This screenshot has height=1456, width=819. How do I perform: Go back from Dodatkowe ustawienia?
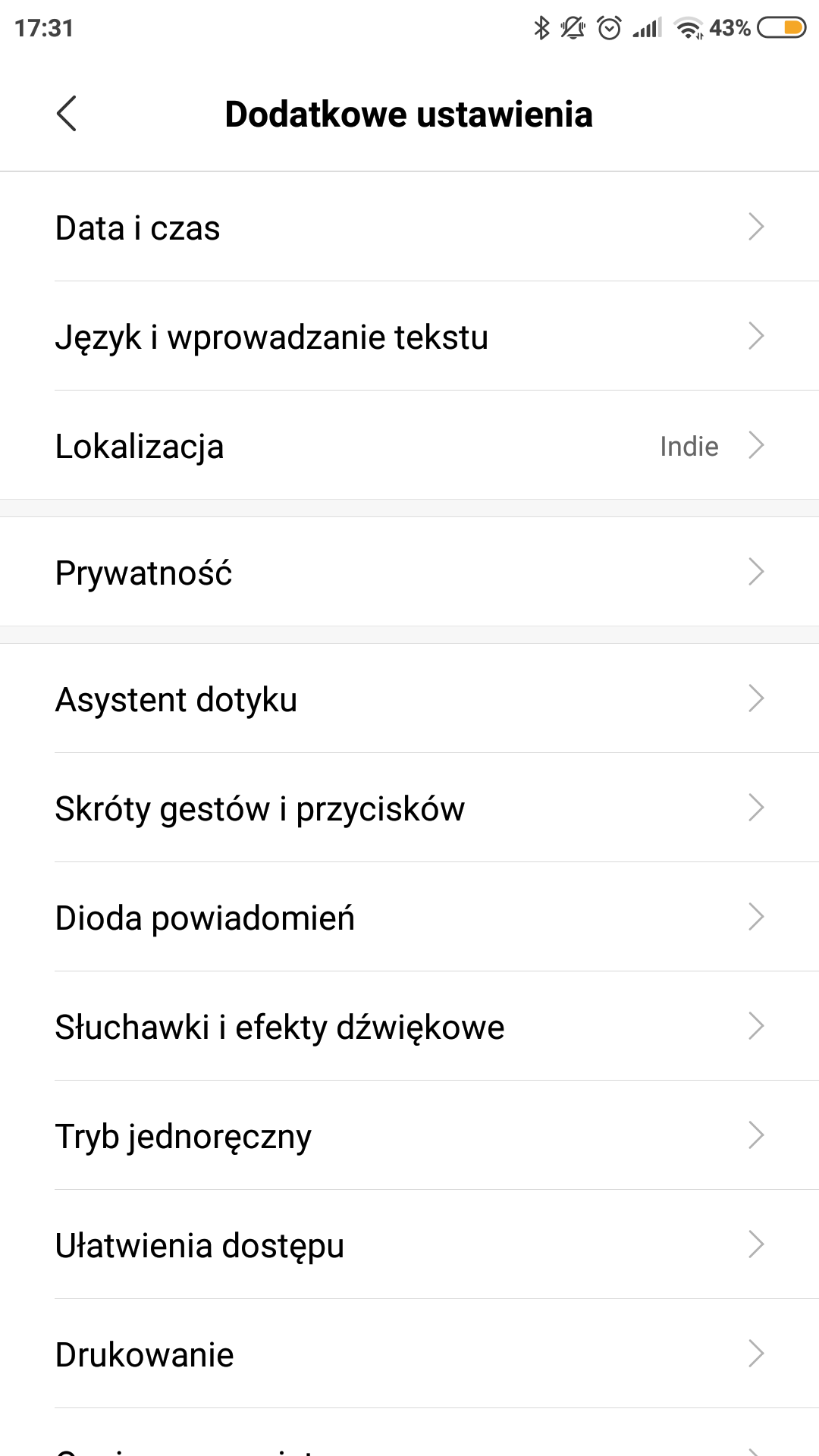(x=67, y=115)
